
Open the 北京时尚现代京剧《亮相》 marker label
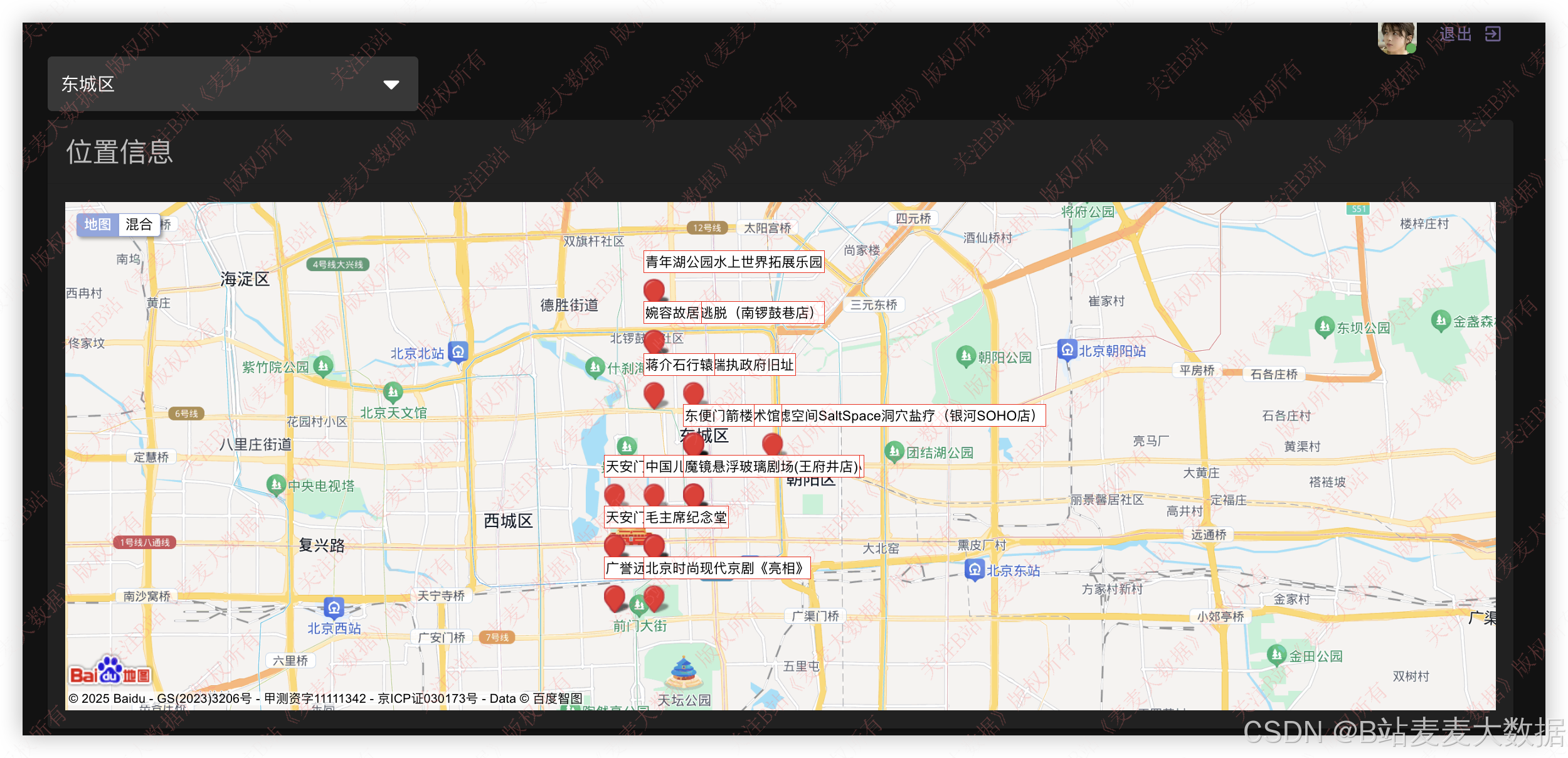[727, 568]
